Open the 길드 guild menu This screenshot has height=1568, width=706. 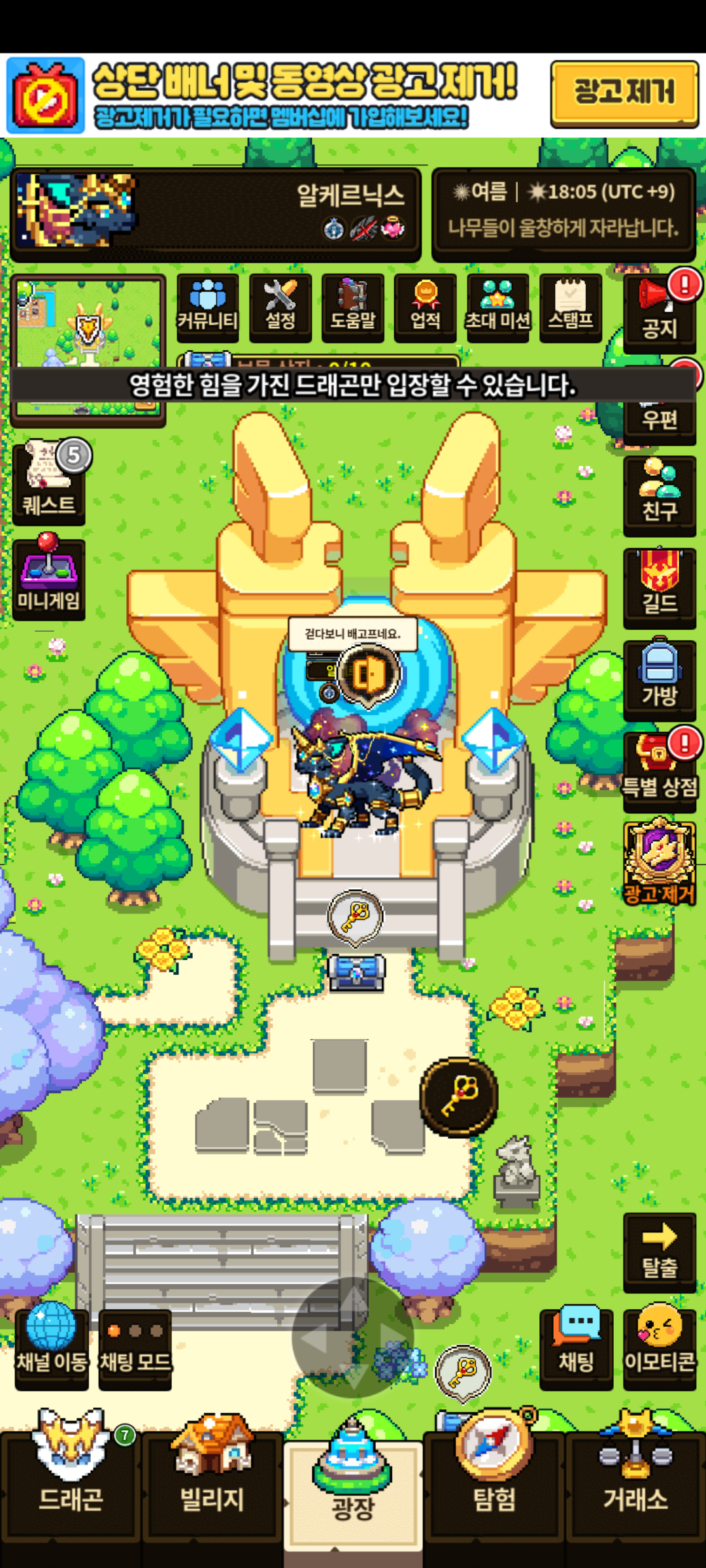659,587
